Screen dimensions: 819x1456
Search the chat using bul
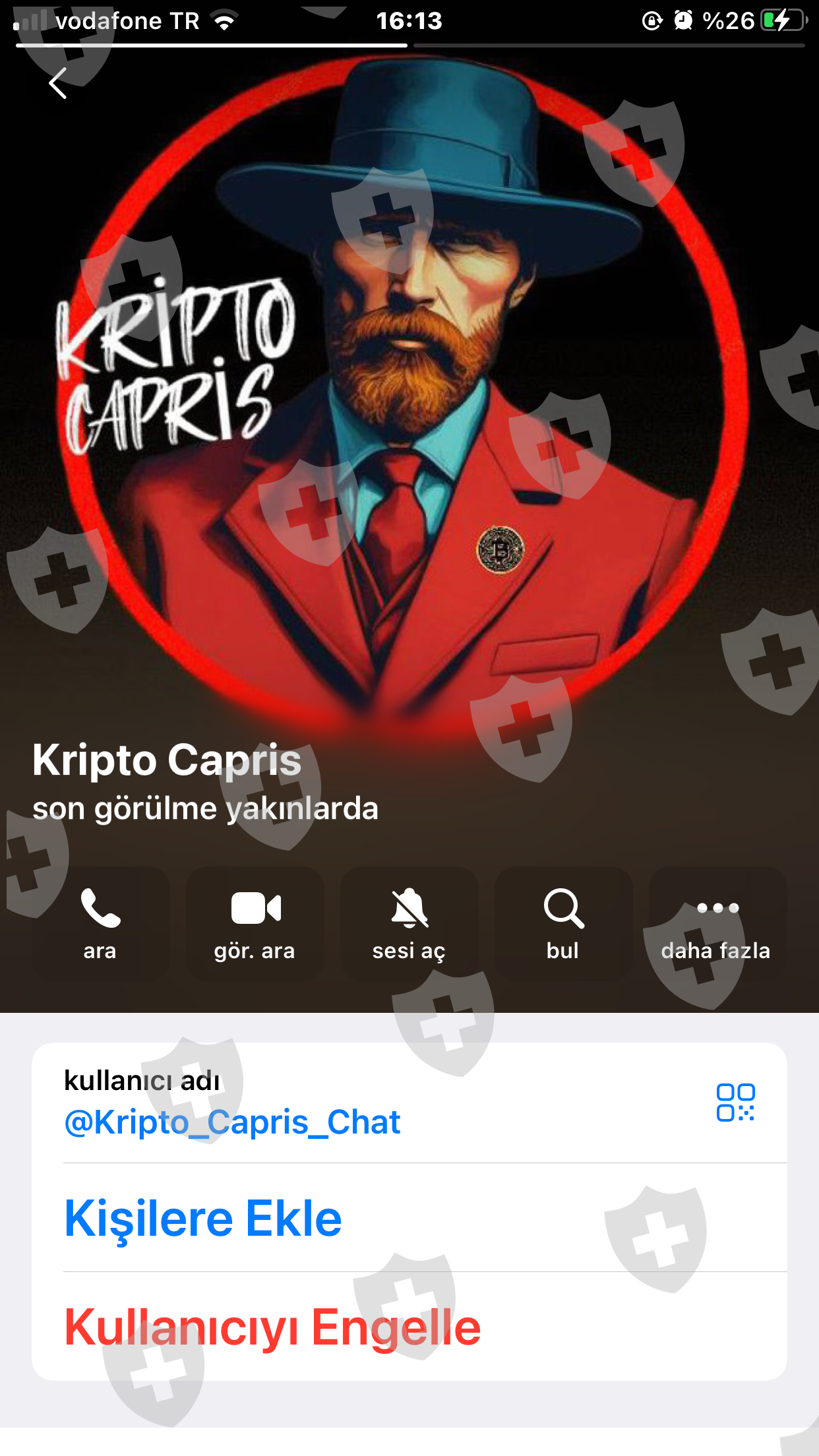pyautogui.click(x=563, y=923)
